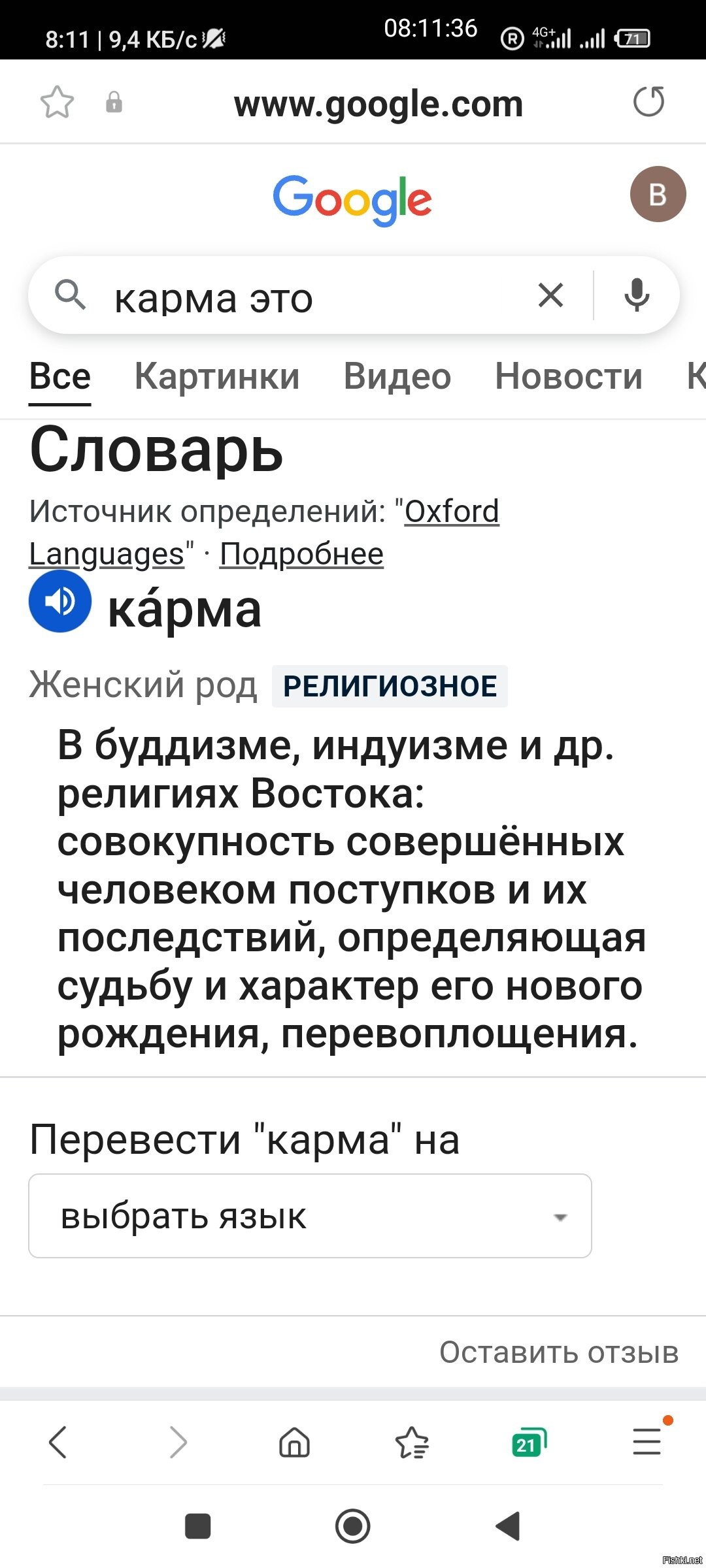Switch to the Видео tab
This screenshot has width=706, height=1568.
coord(397,376)
